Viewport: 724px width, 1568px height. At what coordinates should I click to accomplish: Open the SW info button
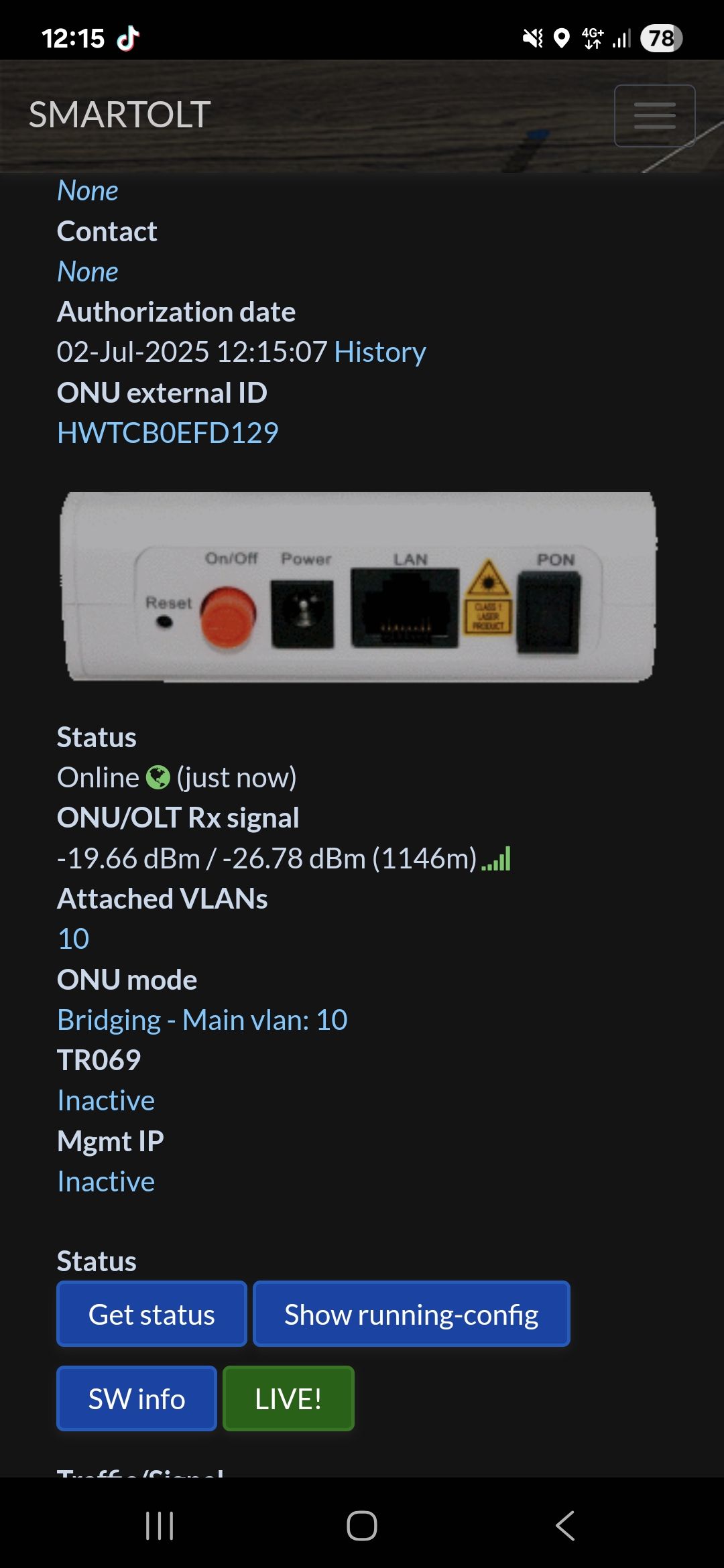coord(137,1398)
